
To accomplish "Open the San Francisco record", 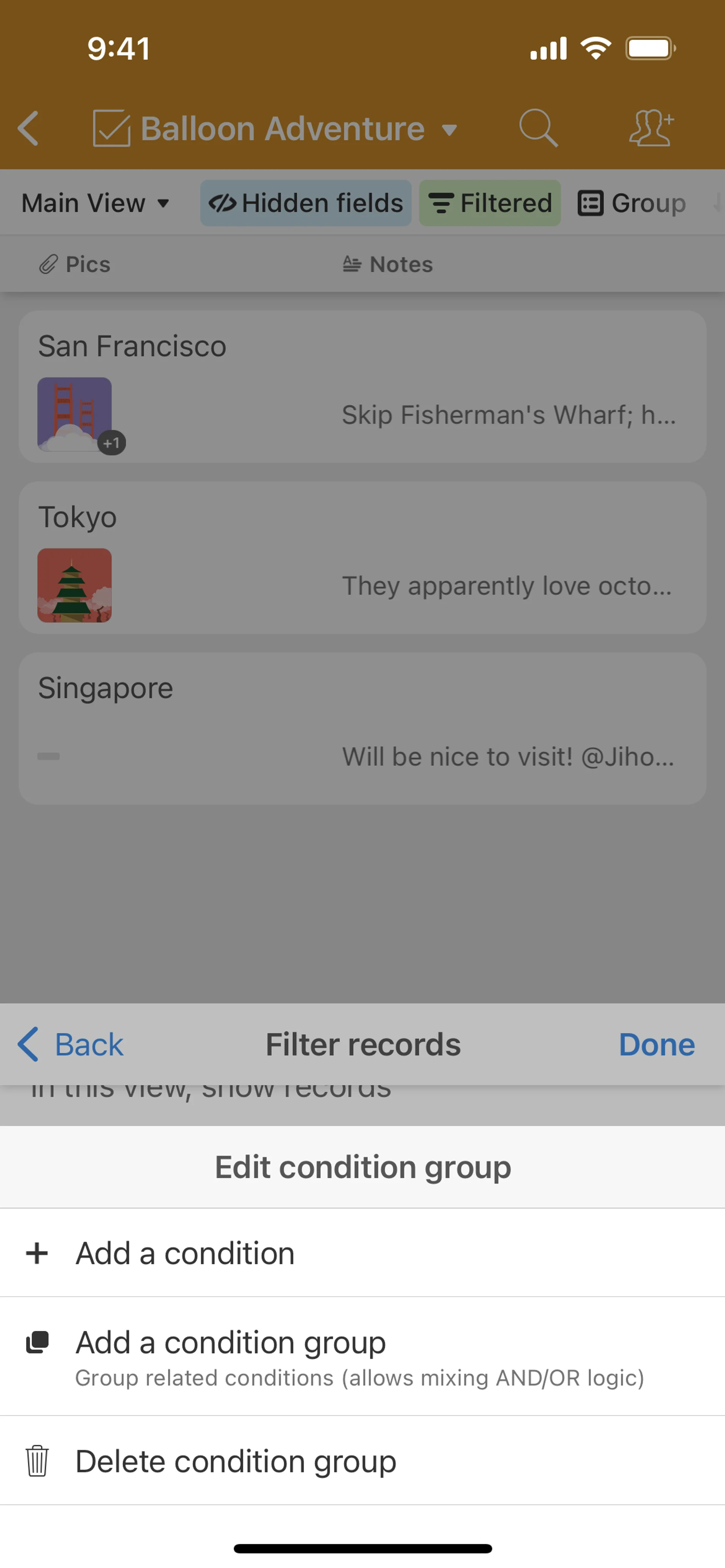I will [x=362, y=386].
